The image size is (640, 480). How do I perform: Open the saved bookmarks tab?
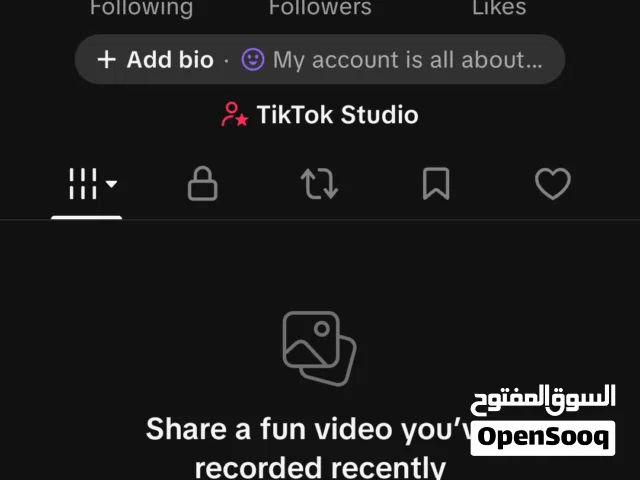[x=436, y=184]
